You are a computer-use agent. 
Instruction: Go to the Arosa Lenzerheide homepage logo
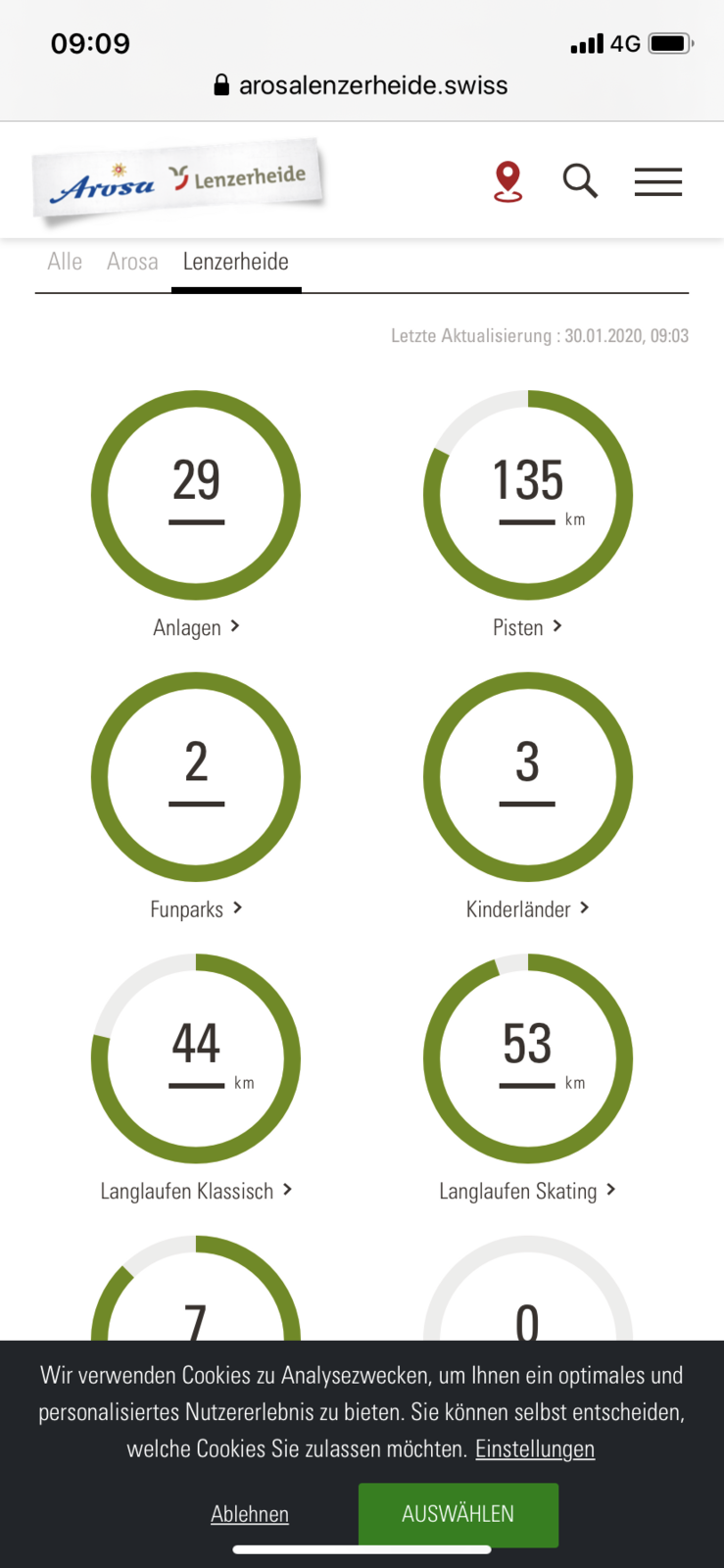coord(179,179)
